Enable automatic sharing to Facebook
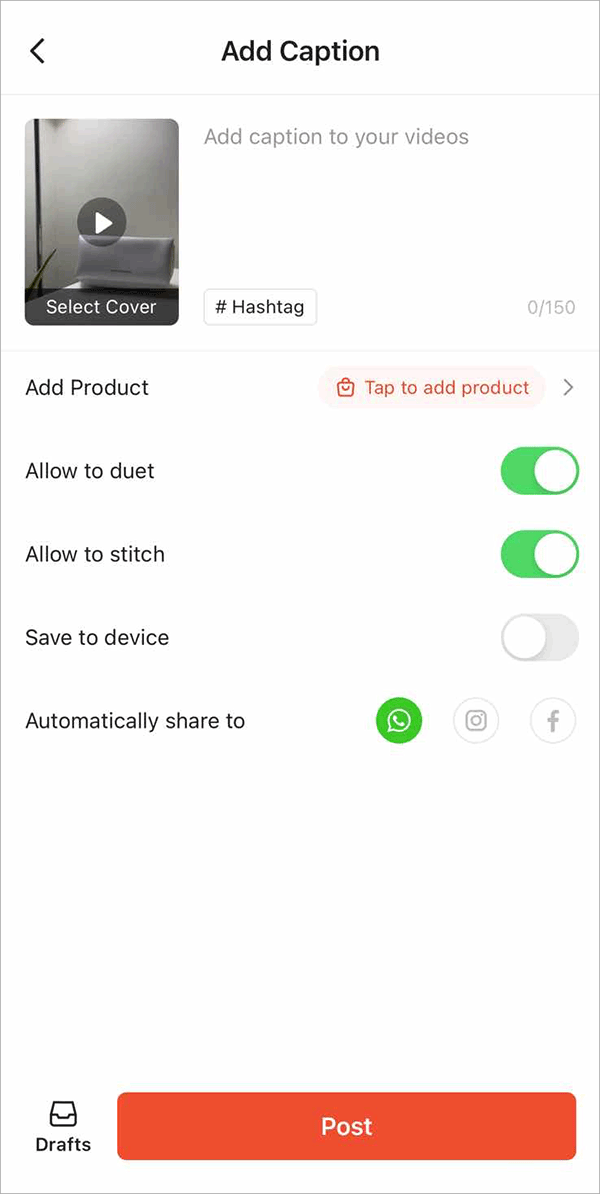Screen dimensions: 600x1194 [553, 720]
